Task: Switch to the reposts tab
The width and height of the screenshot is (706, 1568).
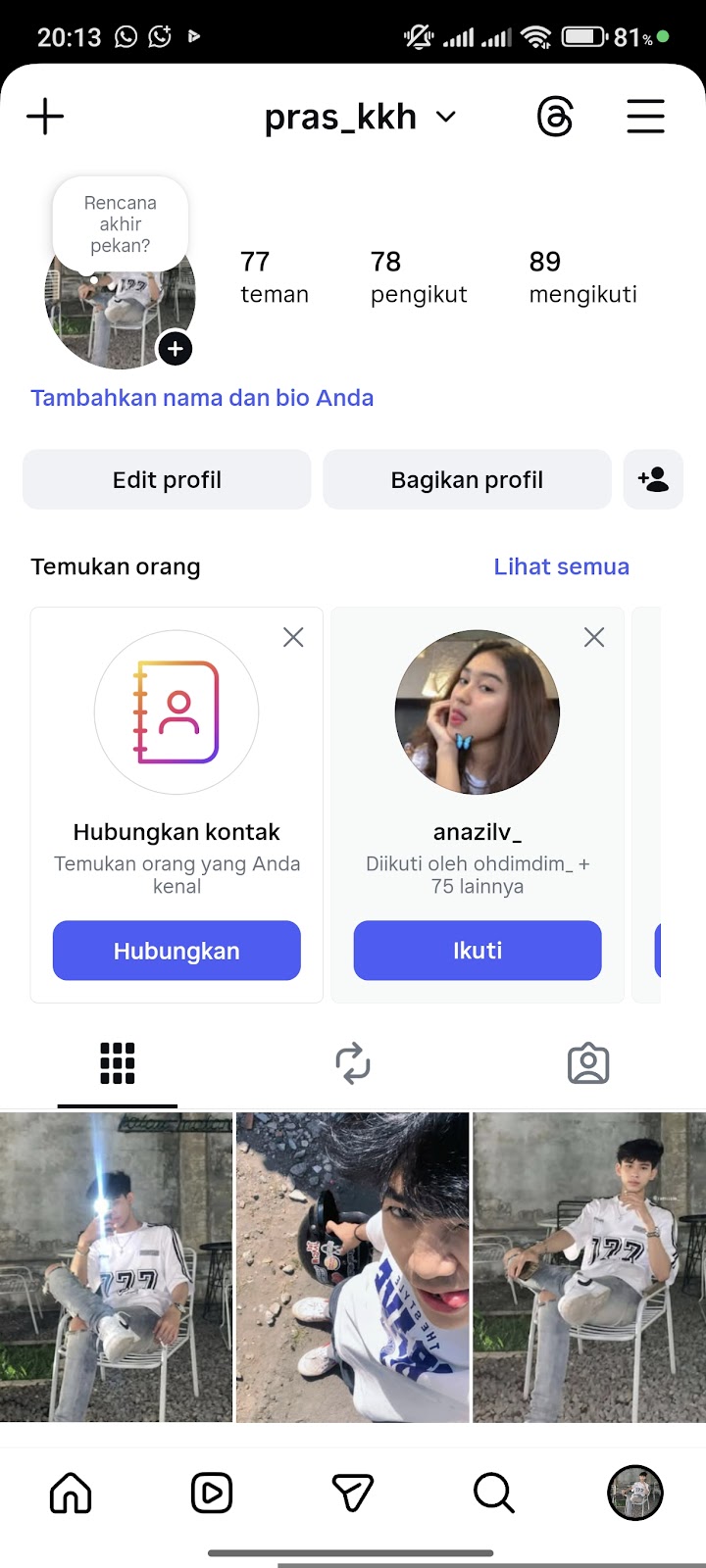Action: coord(353,1063)
